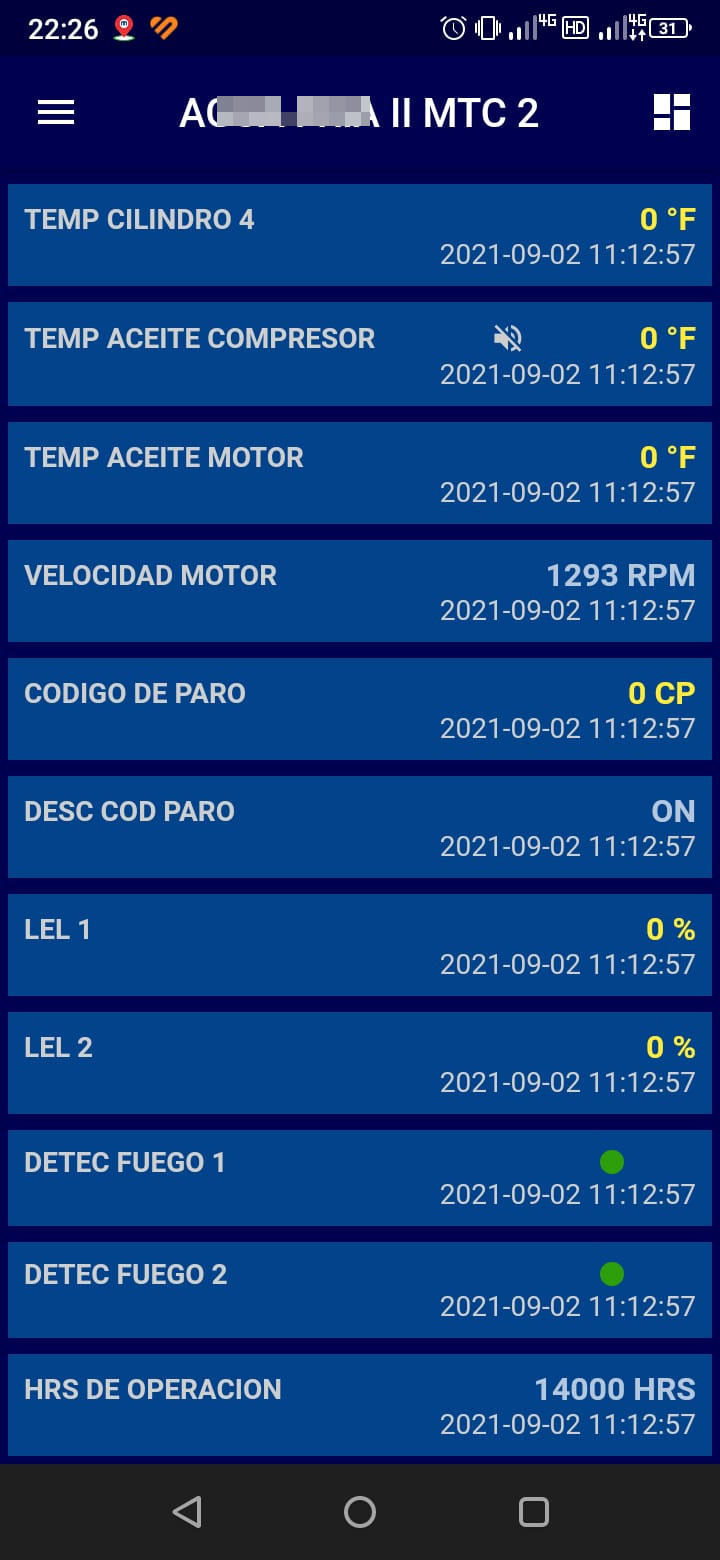Open DETEC FUEGO 2 status row
This screenshot has width=720, height=1560.
360,1290
